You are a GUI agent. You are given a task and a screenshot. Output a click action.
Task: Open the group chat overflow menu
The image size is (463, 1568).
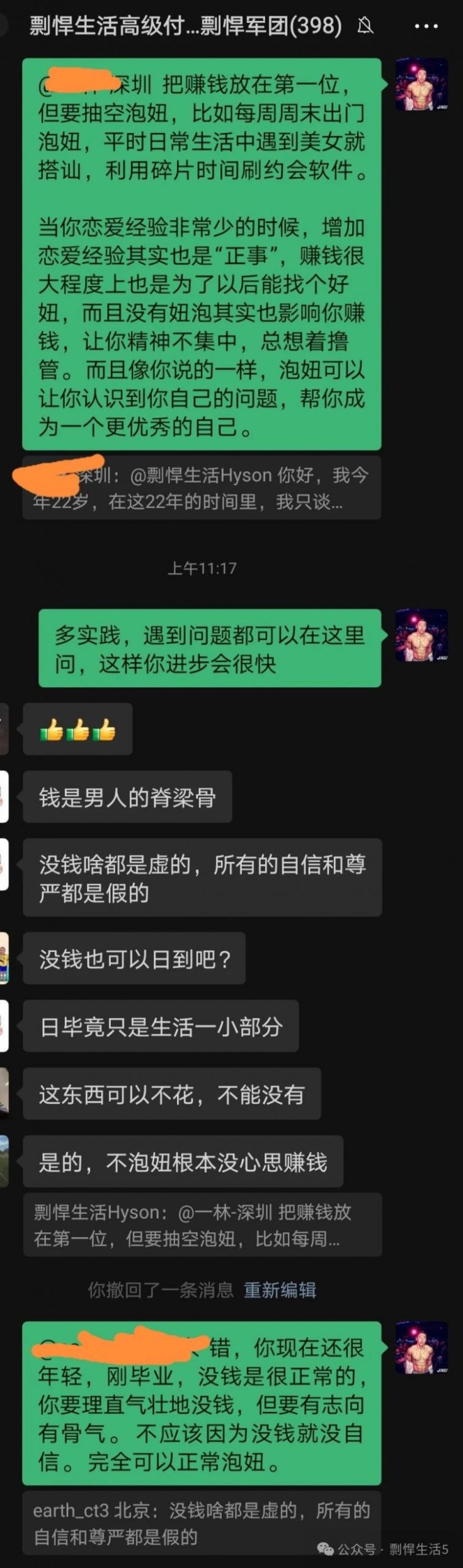click(426, 26)
